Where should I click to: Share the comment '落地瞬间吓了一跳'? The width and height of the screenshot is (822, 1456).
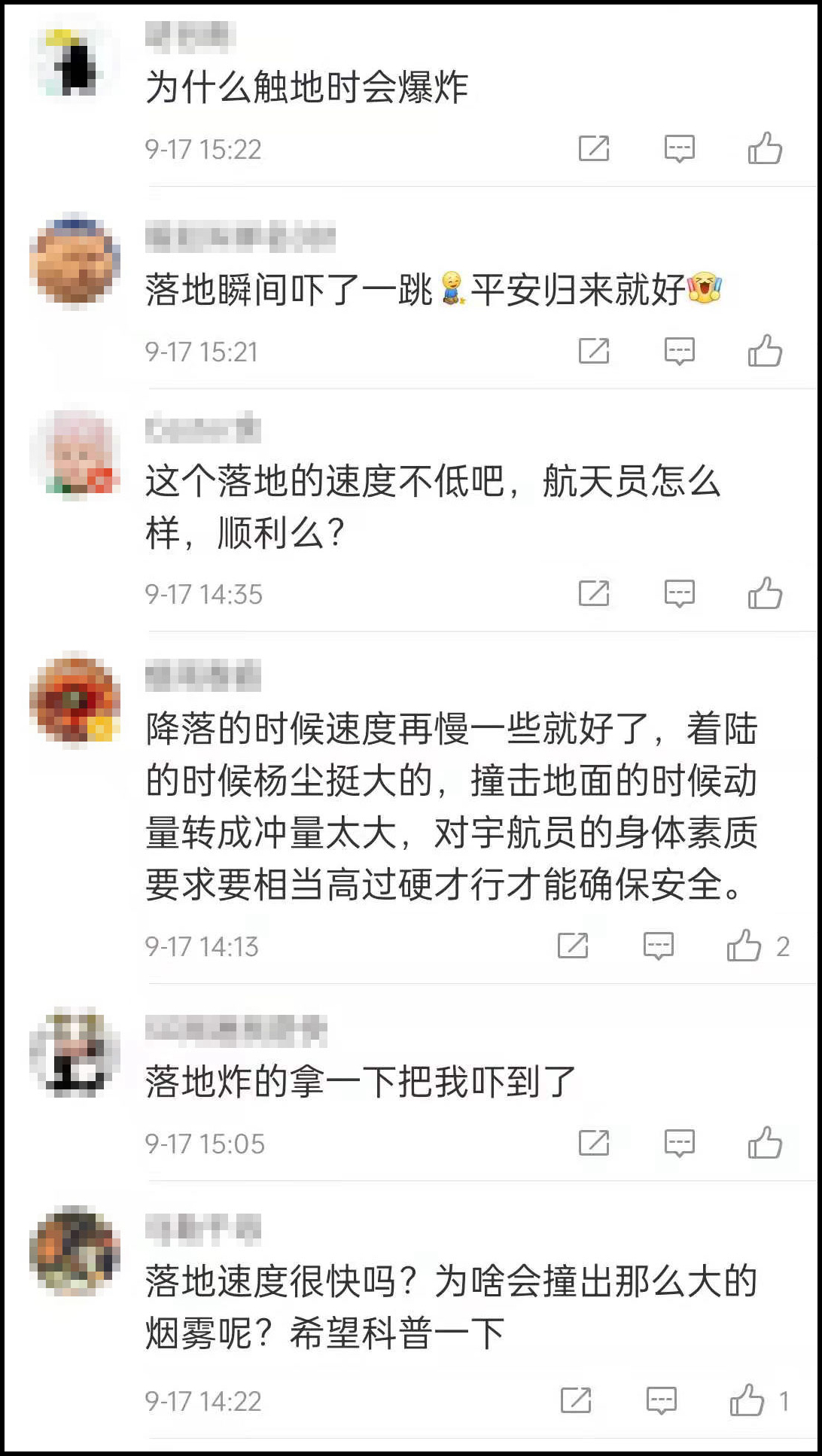tap(594, 351)
